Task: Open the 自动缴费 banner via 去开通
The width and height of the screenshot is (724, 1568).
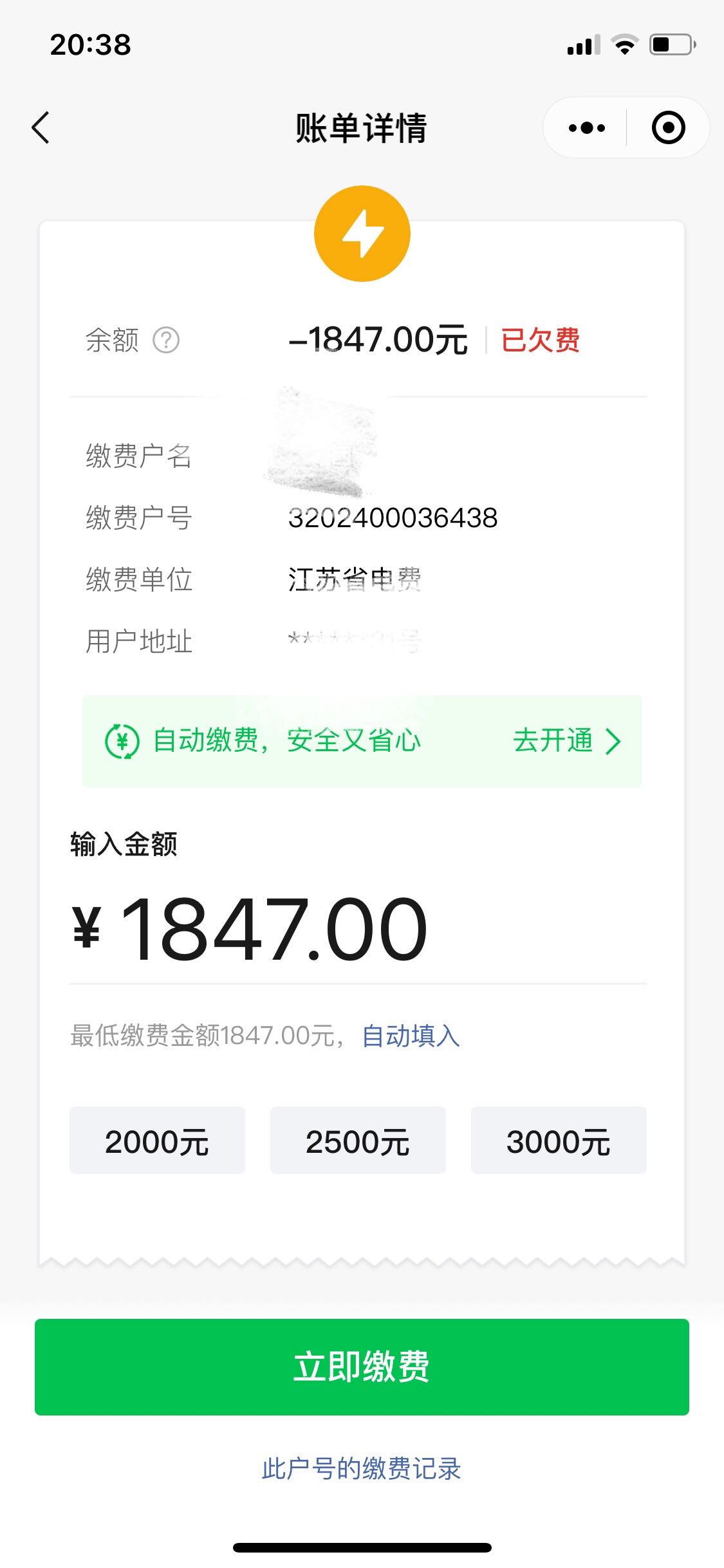Action: click(567, 741)
